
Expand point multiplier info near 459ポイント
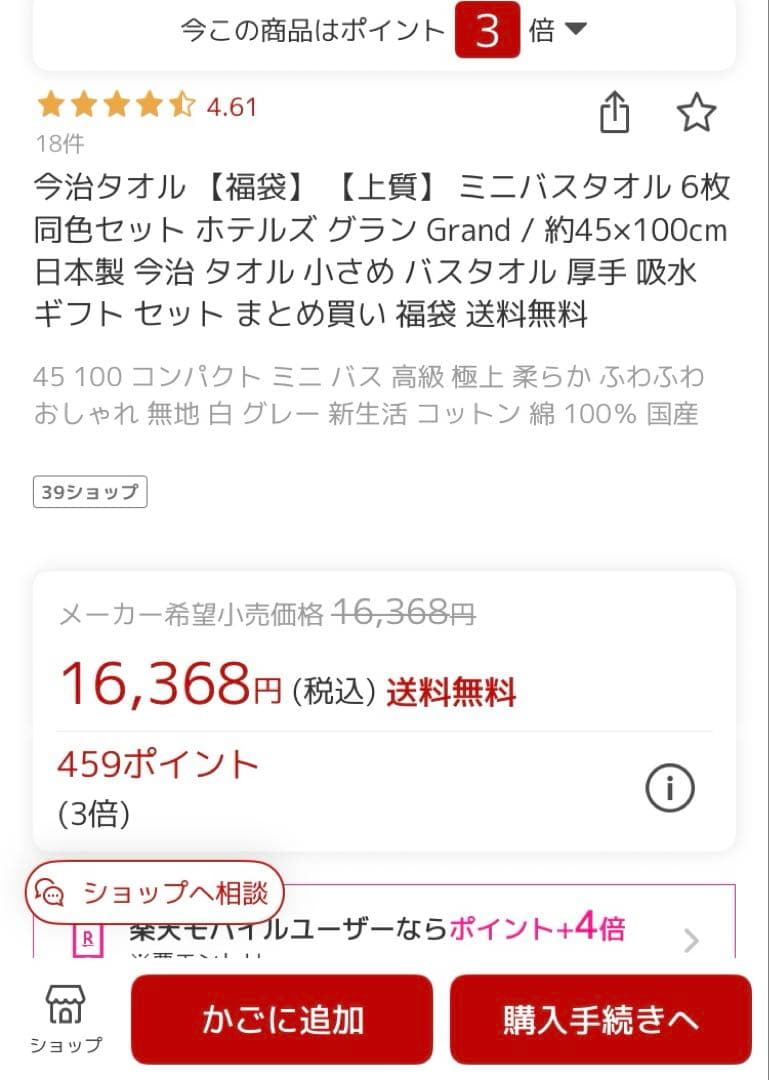click(670, 787)
